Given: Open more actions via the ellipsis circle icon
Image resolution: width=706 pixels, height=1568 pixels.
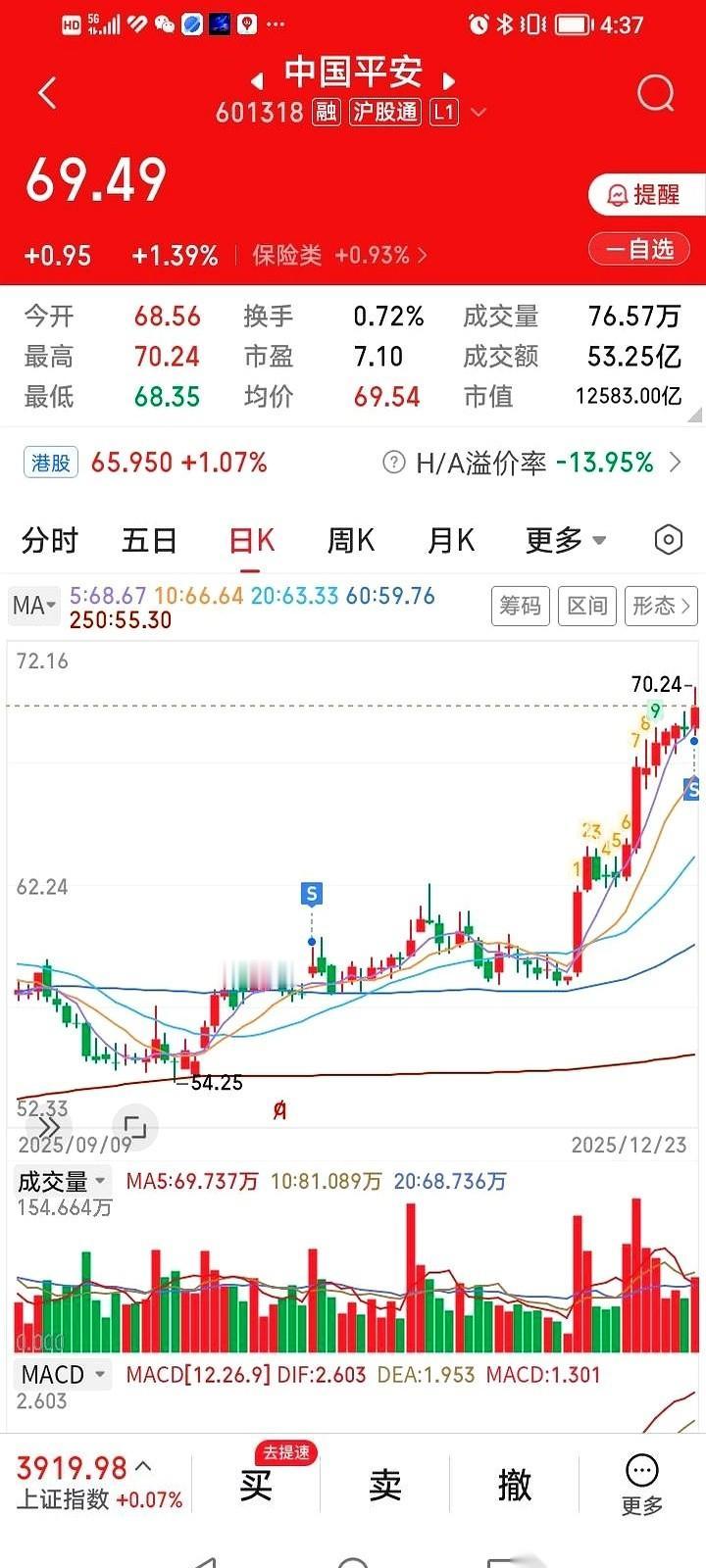Looking at the screenshot, I should pos(642,1467).
